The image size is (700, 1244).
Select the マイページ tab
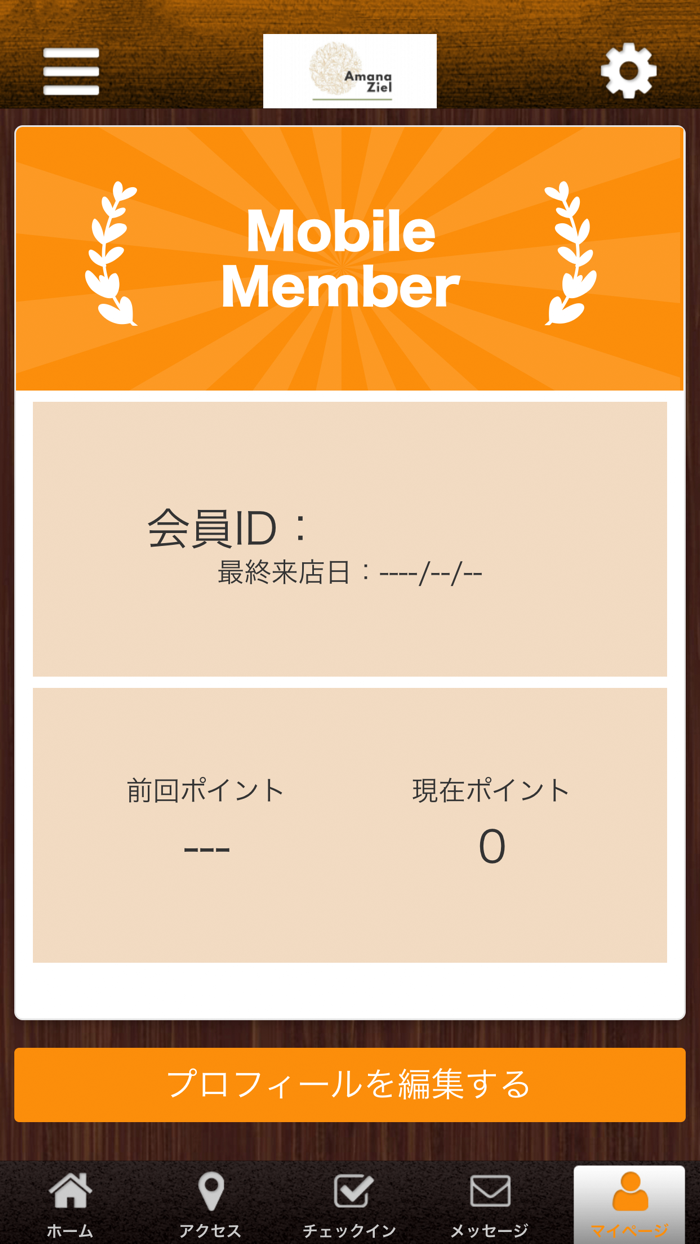click(629, 1204)
